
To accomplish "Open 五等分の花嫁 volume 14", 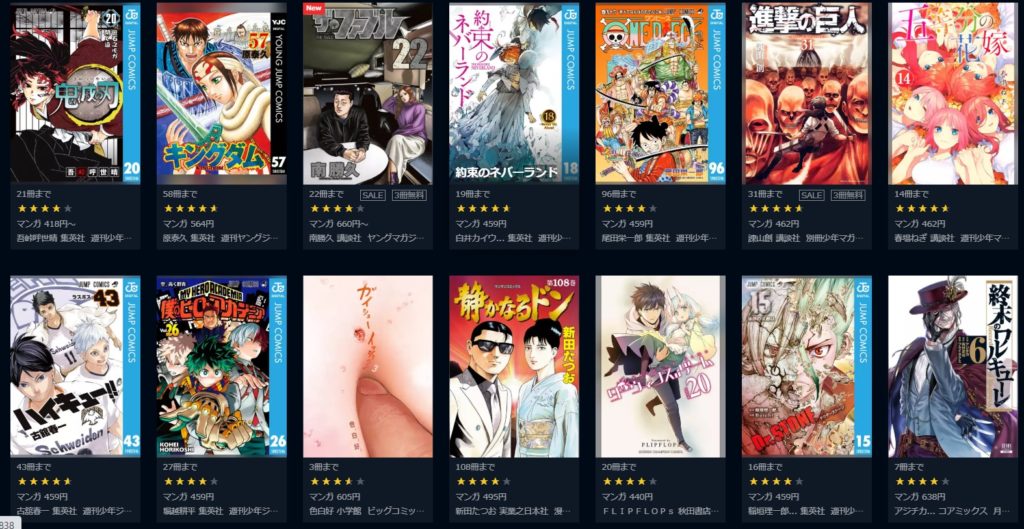I will point(952,93).
